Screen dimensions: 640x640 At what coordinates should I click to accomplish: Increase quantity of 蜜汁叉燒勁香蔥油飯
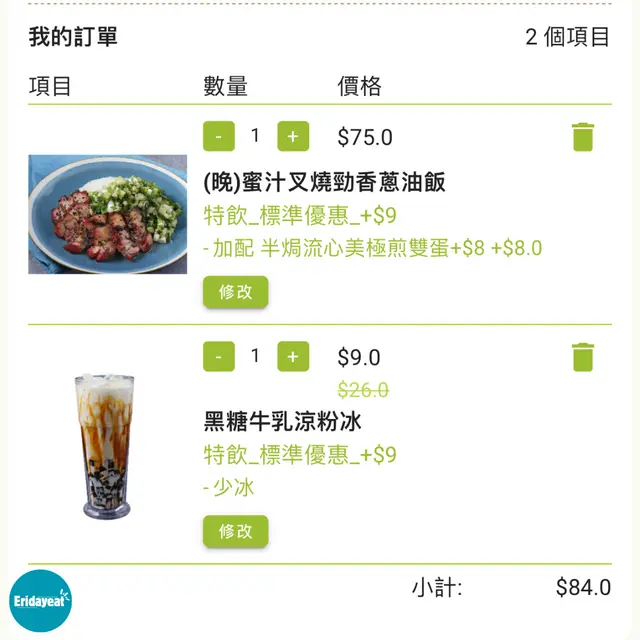293,136
